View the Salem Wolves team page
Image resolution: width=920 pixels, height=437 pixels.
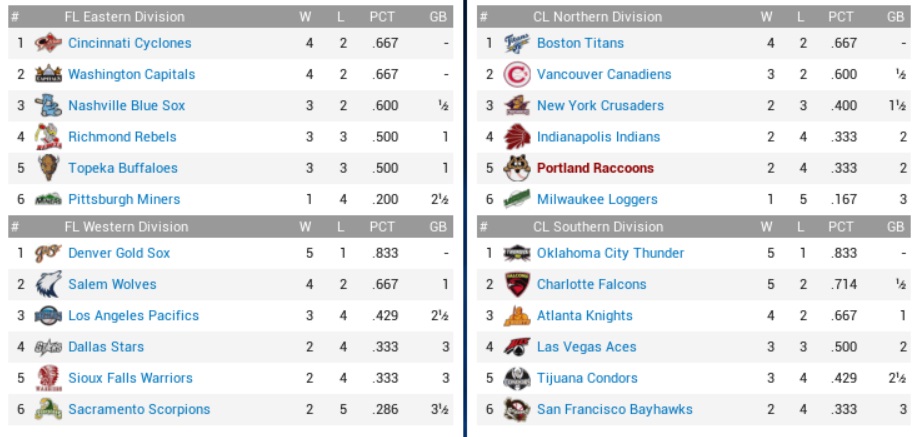point(112,284)
